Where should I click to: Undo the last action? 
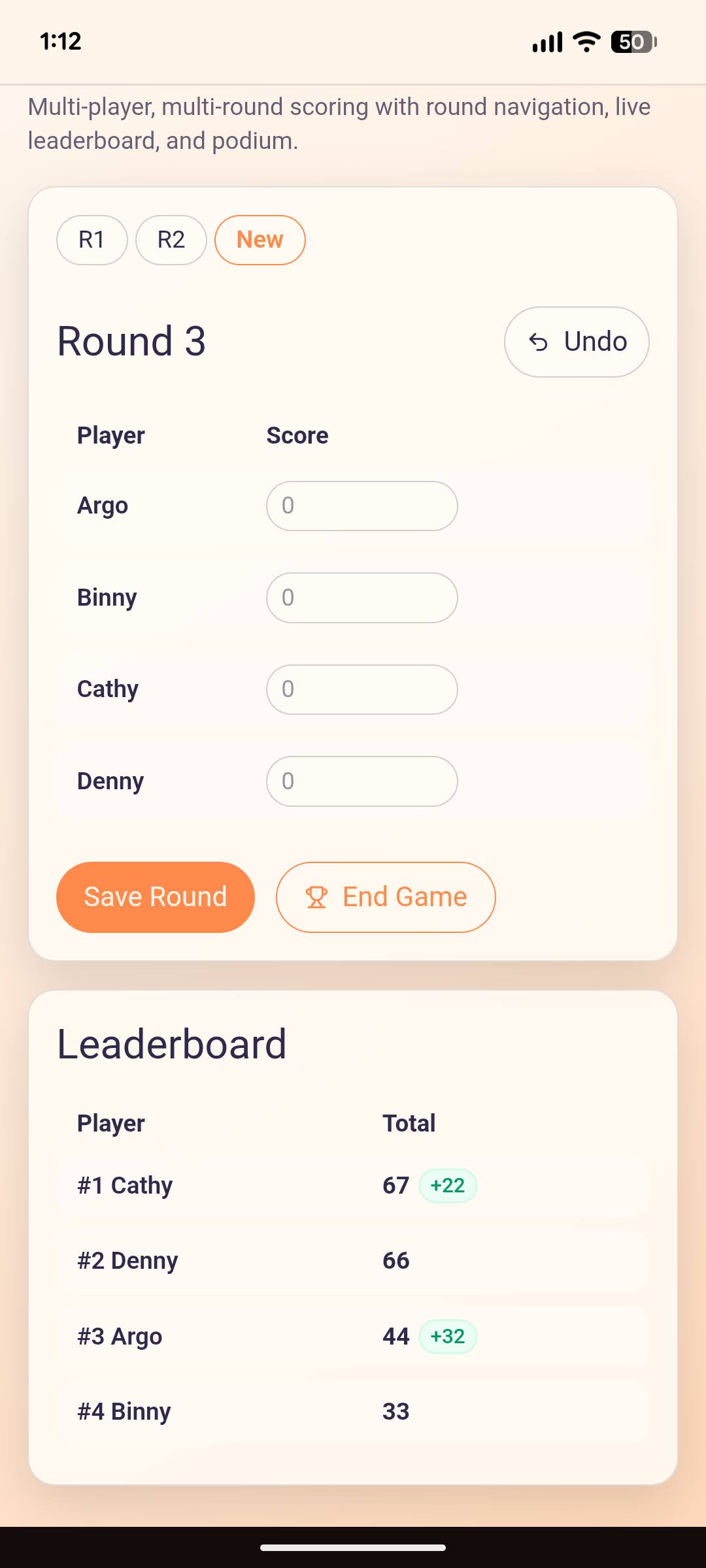(577, 342)
